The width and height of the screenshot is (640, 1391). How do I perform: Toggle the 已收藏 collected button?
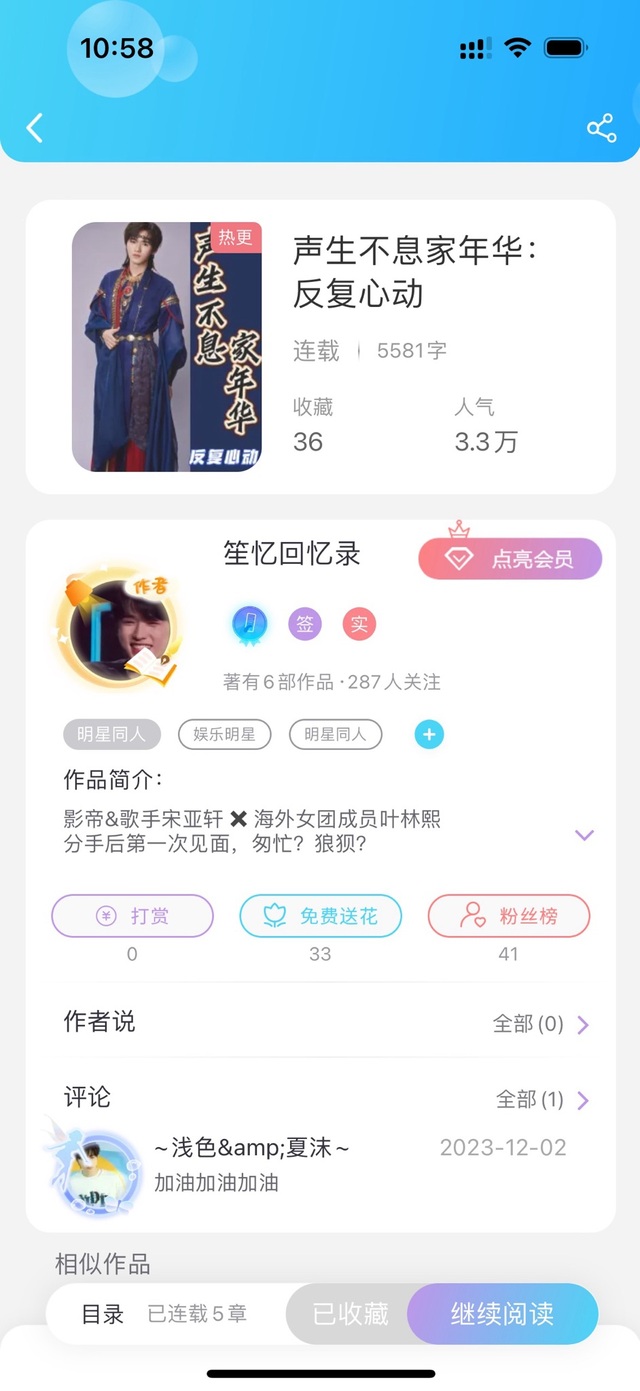click(x=350, y=1314)
